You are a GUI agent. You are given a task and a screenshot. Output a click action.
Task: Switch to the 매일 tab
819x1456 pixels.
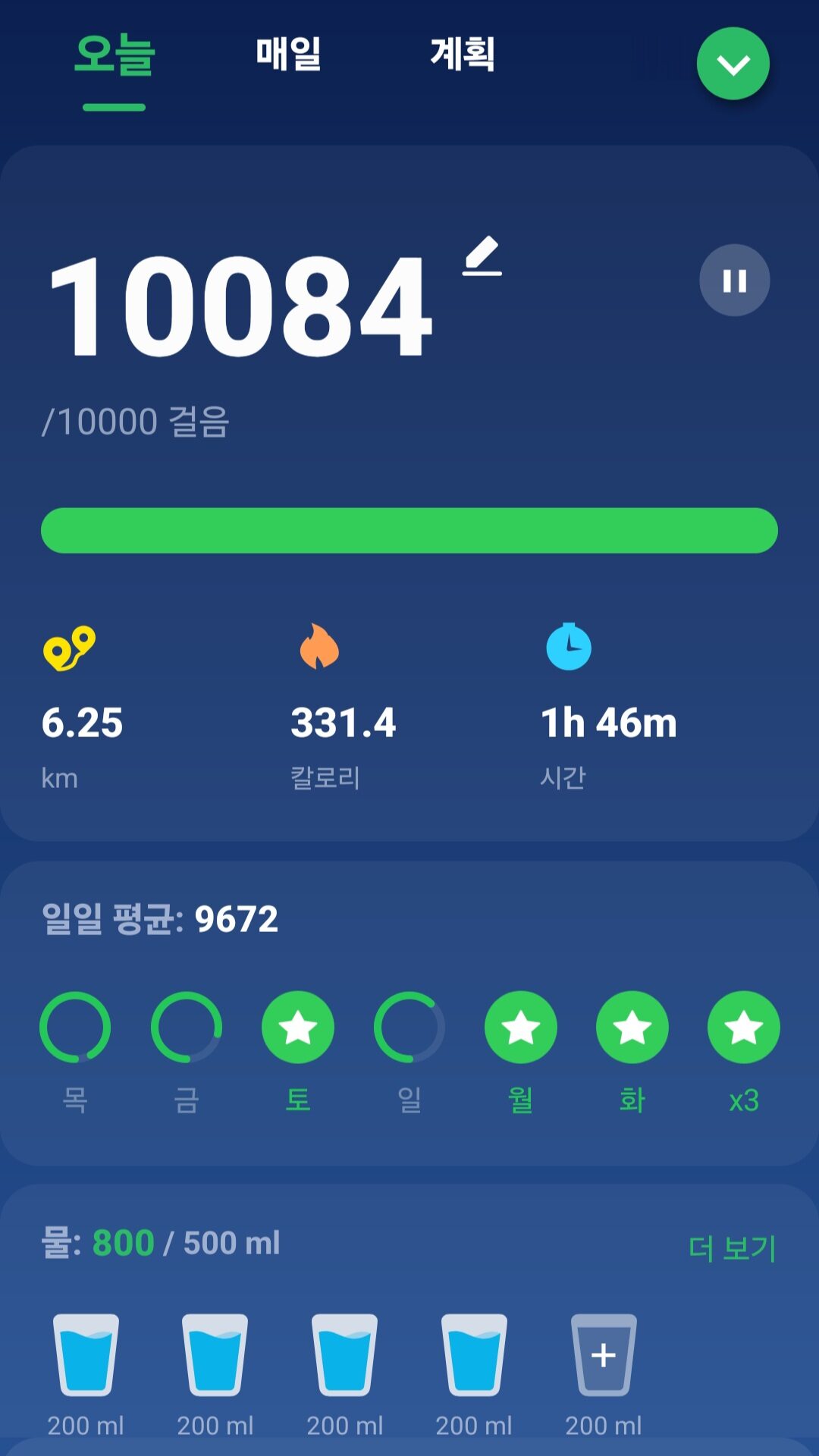click(x=288, y=55)
